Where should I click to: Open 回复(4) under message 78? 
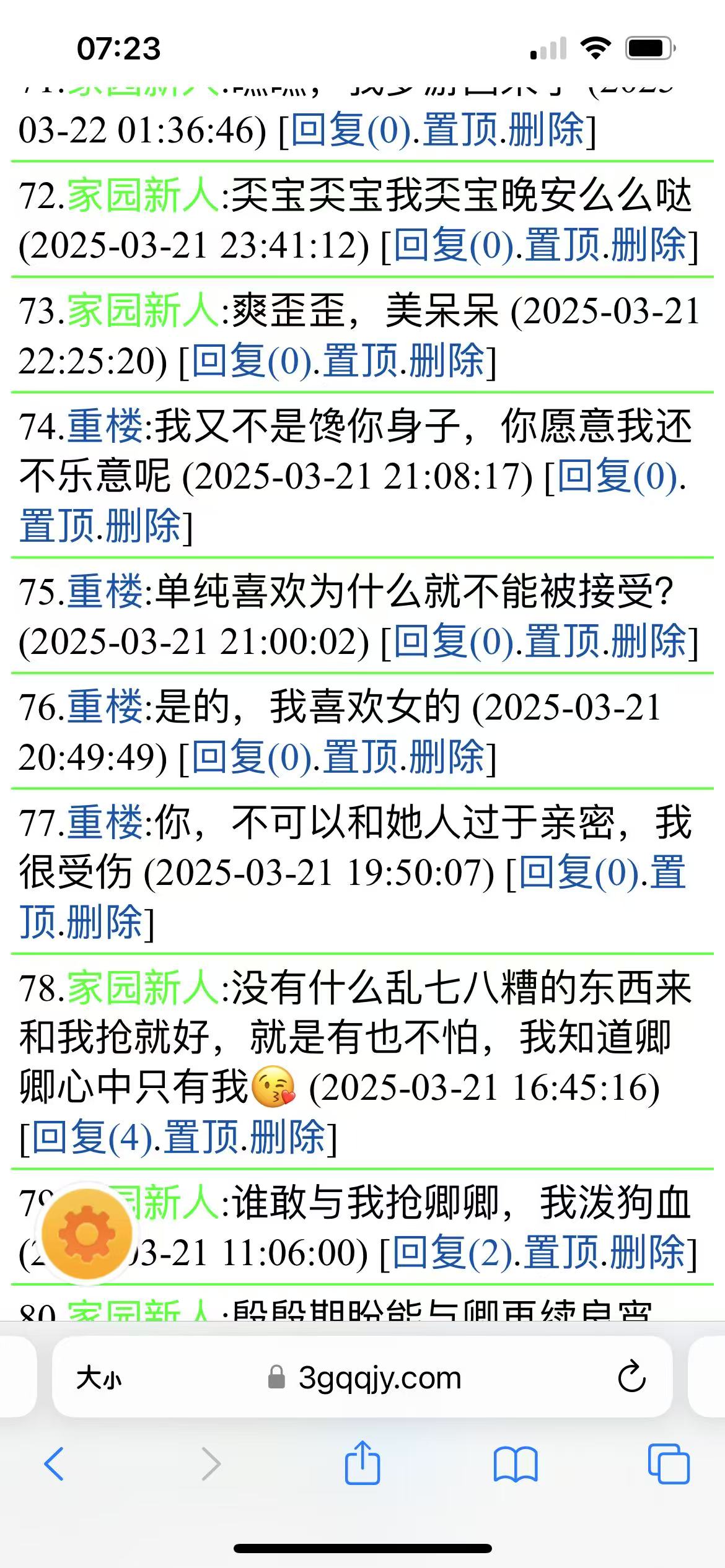92,1137
